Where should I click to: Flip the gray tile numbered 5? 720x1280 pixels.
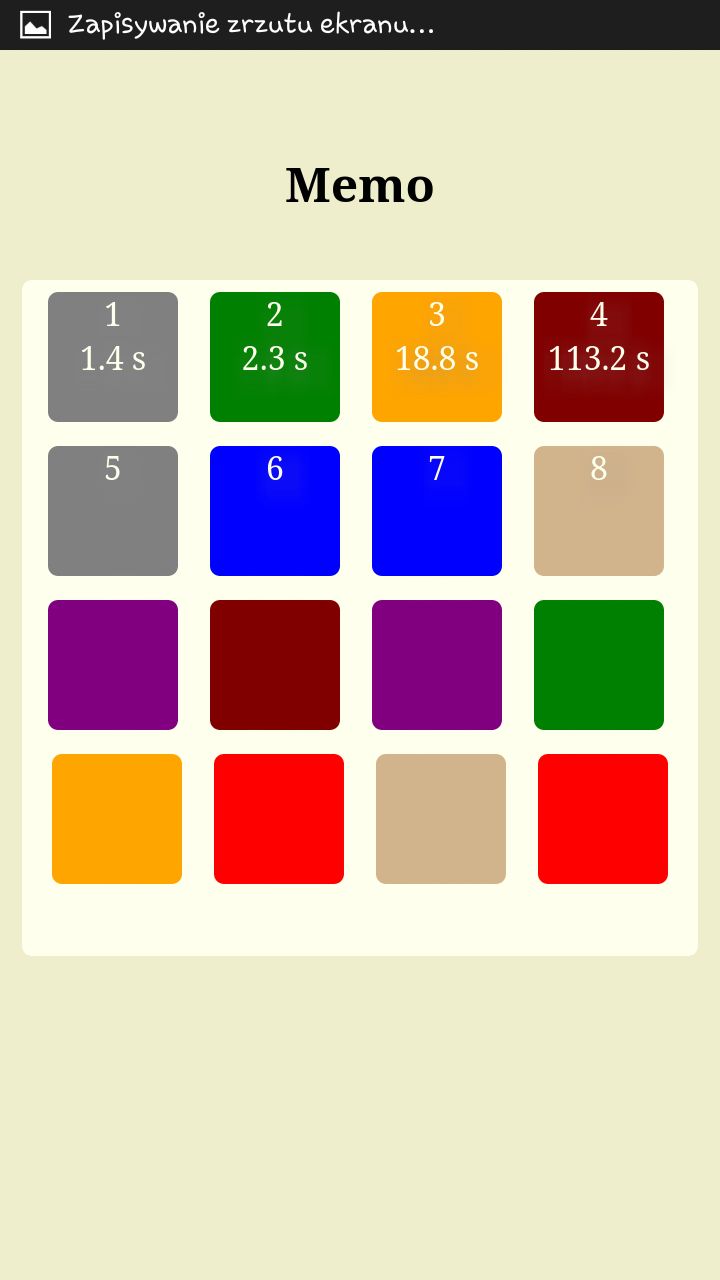pos(113,511)
